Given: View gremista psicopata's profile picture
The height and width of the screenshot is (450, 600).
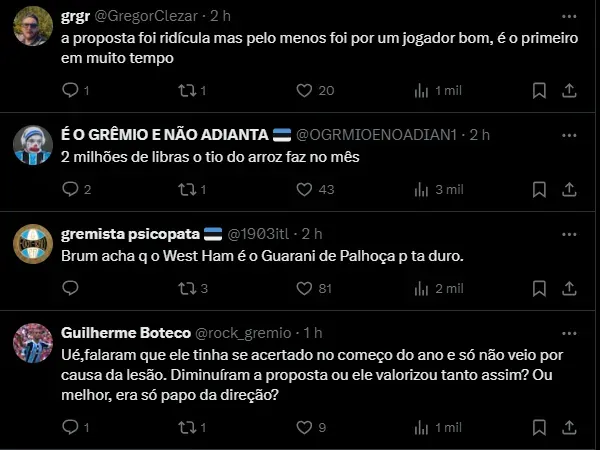Looking at the screenshot, I should tap(32, 245).
